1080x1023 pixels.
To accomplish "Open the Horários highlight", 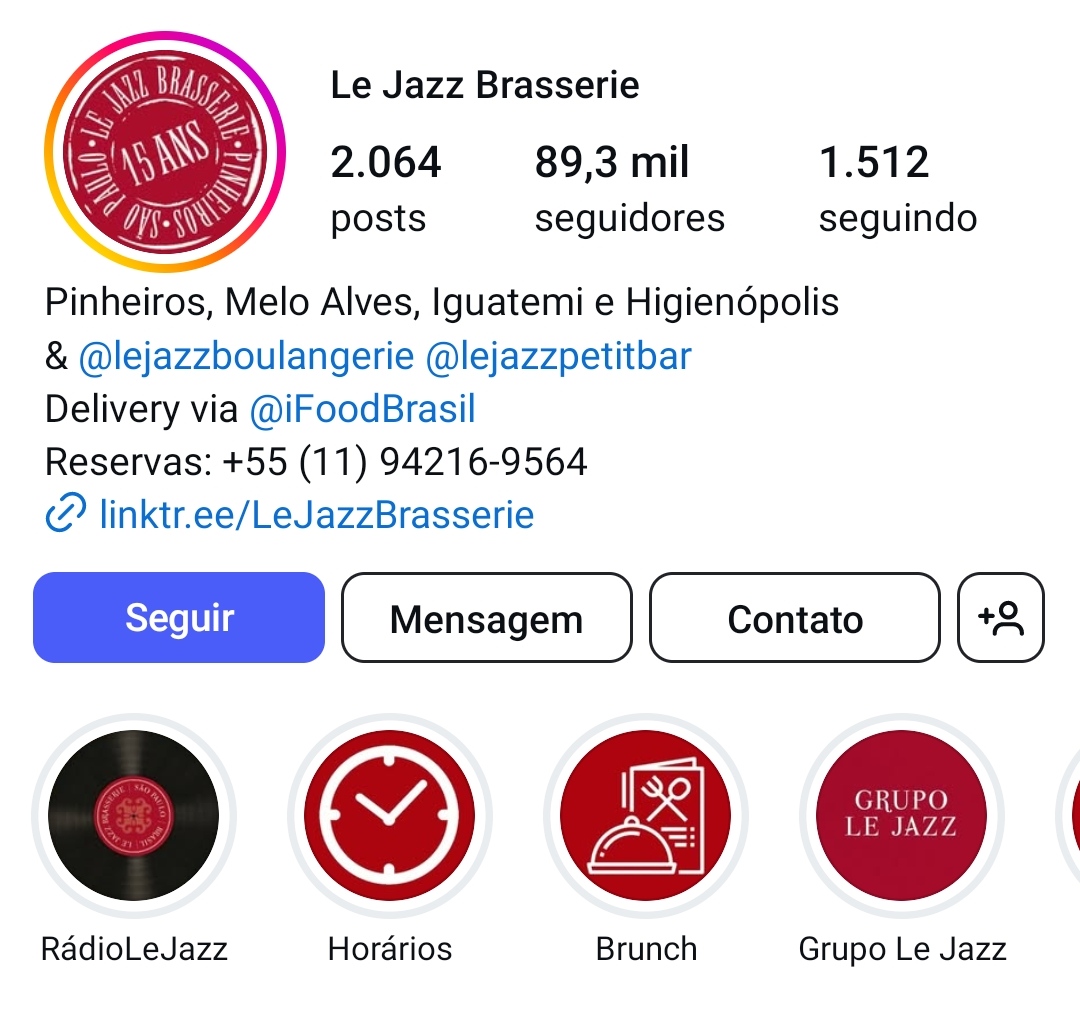I will click(389, 815).
